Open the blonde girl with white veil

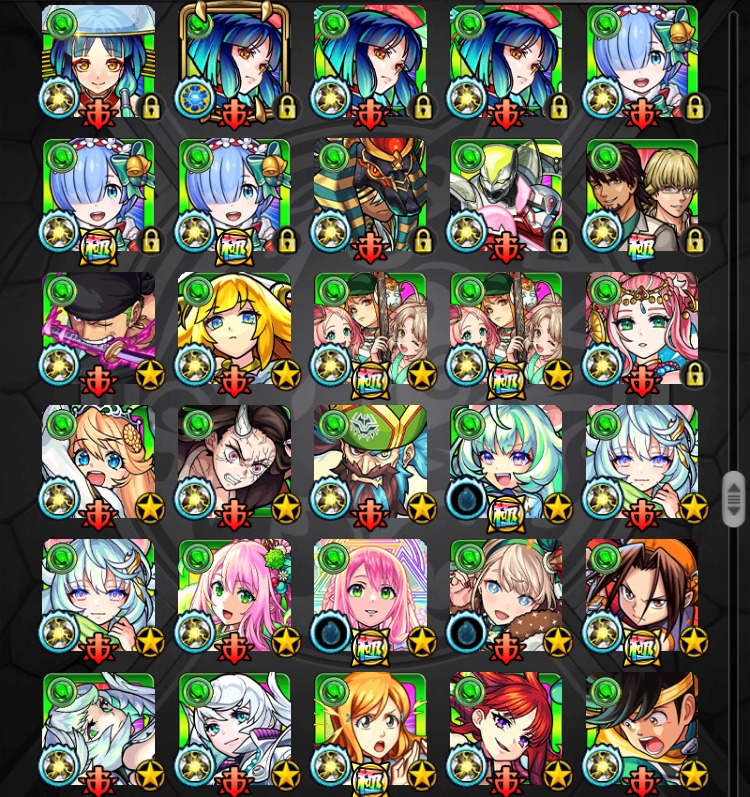point(98,463)
